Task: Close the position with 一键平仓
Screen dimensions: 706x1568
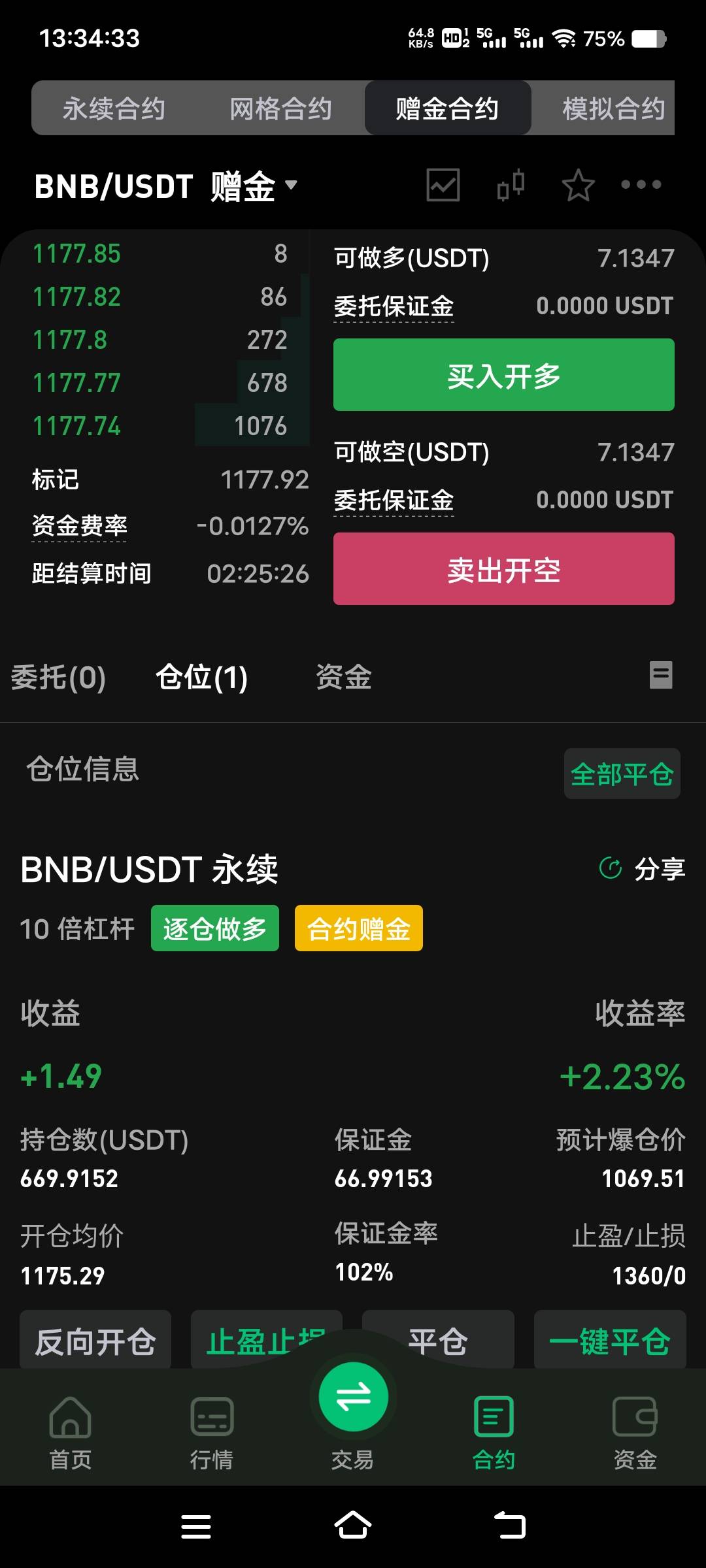Action: click(609, 1342)
